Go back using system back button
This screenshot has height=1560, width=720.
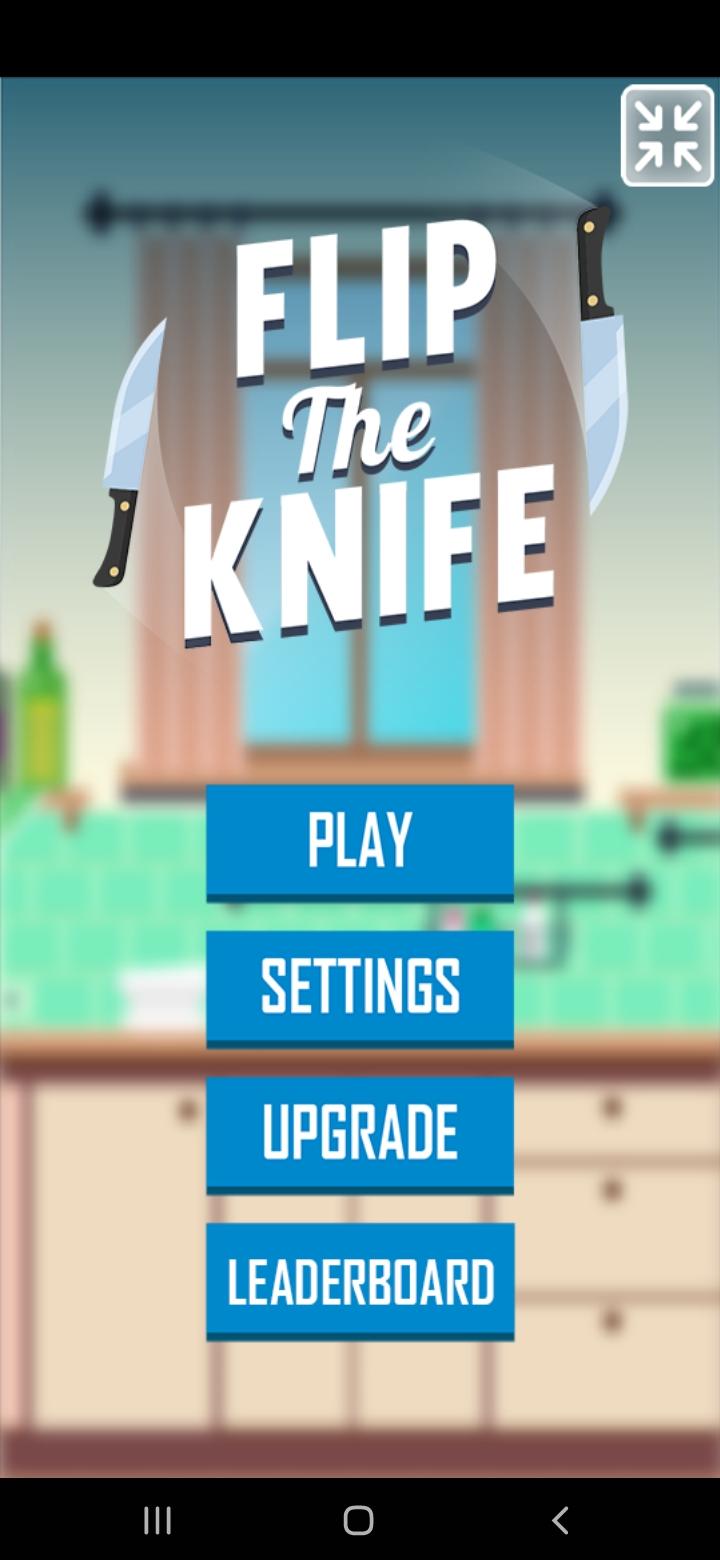point(560,1520)
